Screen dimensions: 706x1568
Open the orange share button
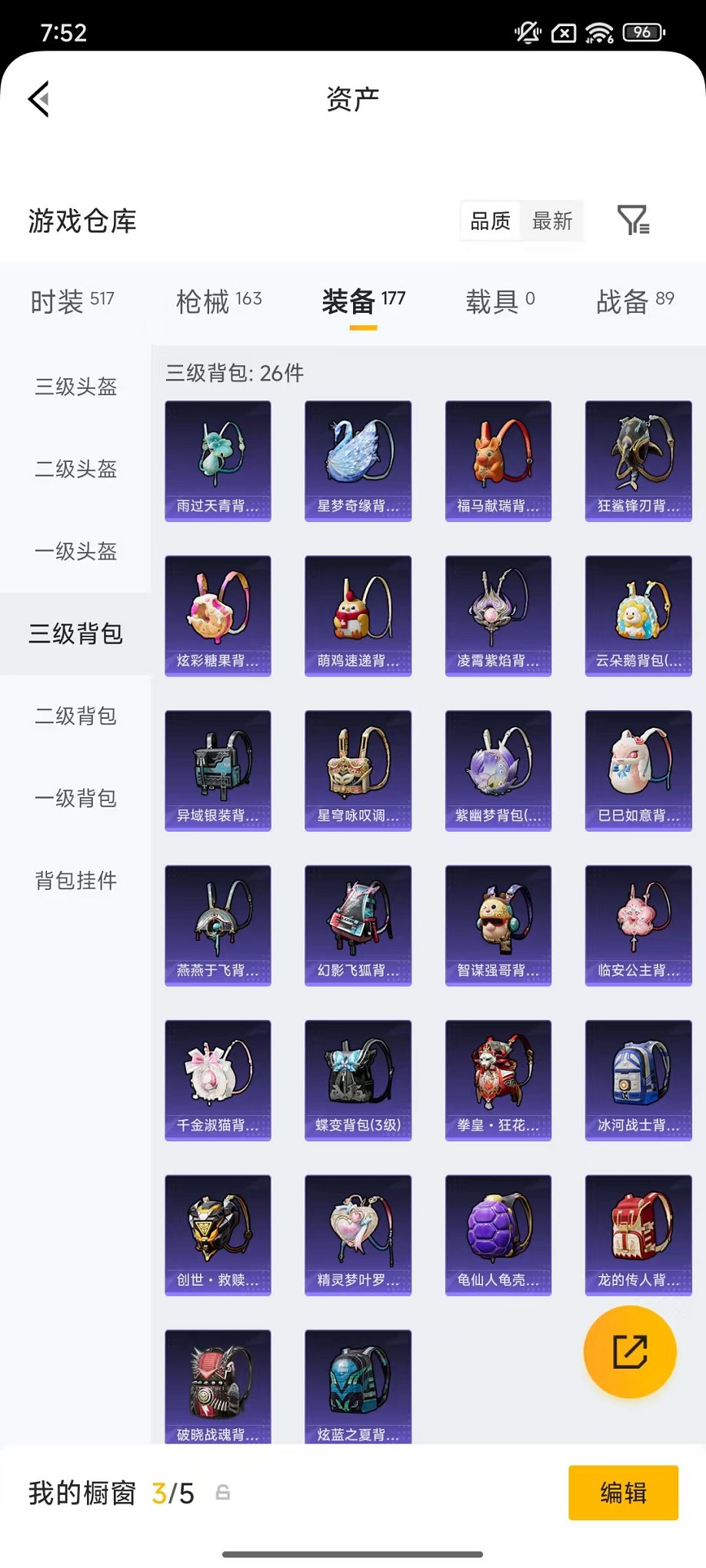tap(630, 1351)
